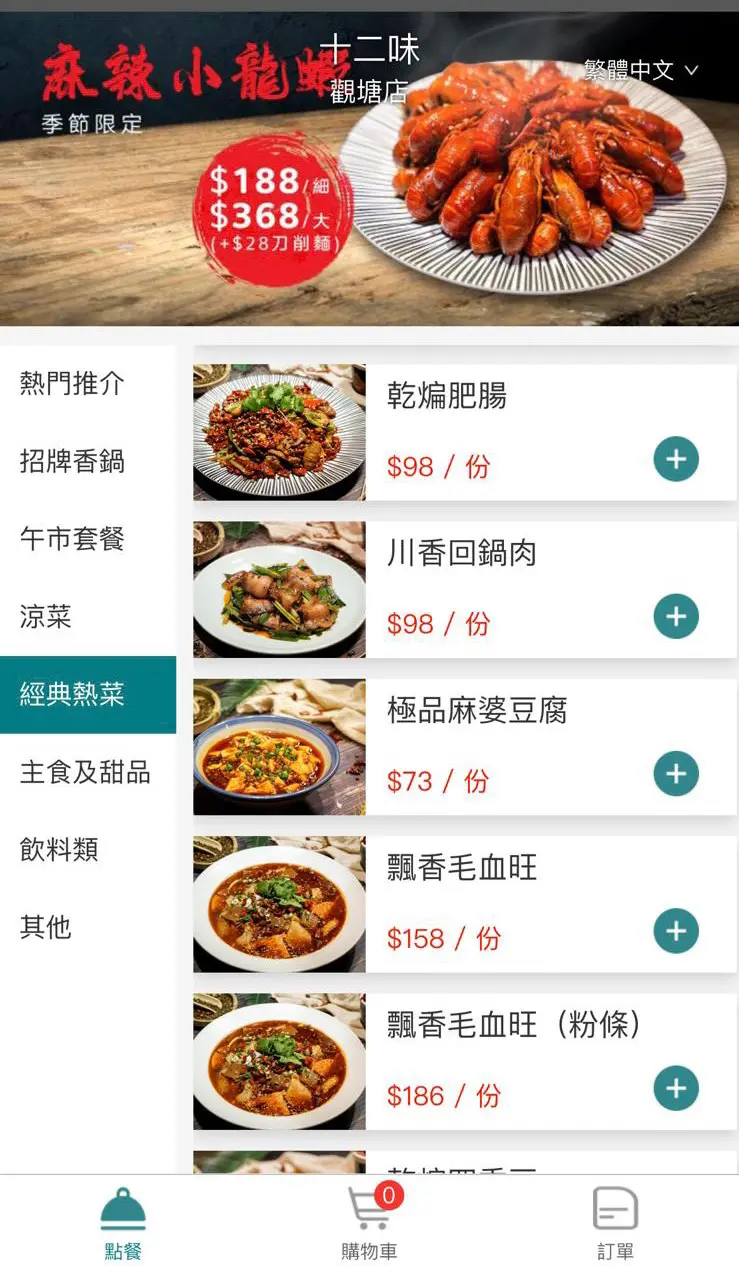
Task: Go to the 主食及甜品 category
Action: 85,772
